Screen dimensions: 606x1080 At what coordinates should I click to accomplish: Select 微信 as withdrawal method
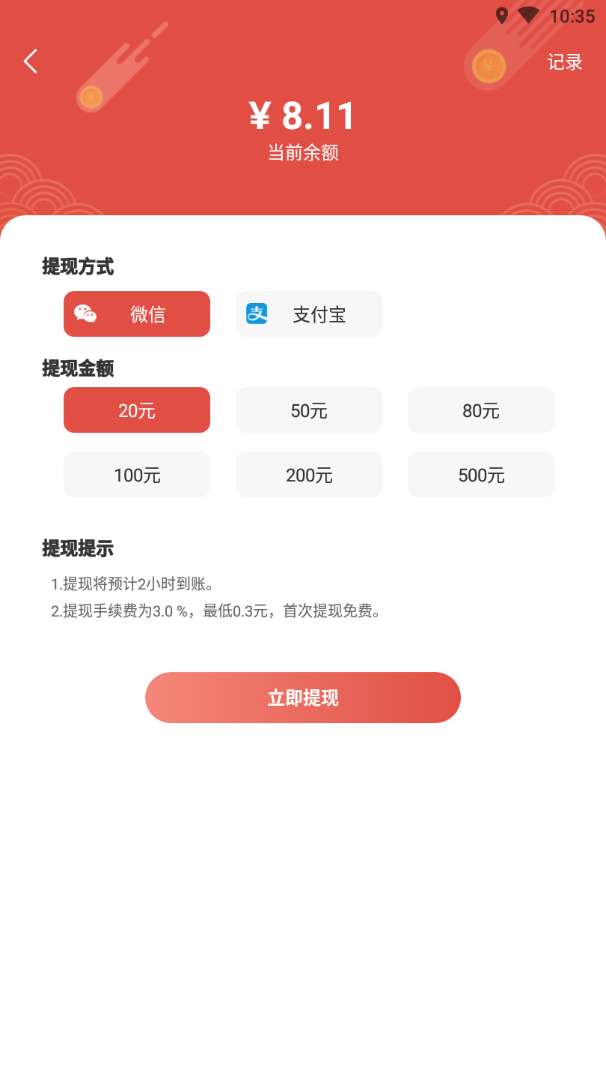137,314
